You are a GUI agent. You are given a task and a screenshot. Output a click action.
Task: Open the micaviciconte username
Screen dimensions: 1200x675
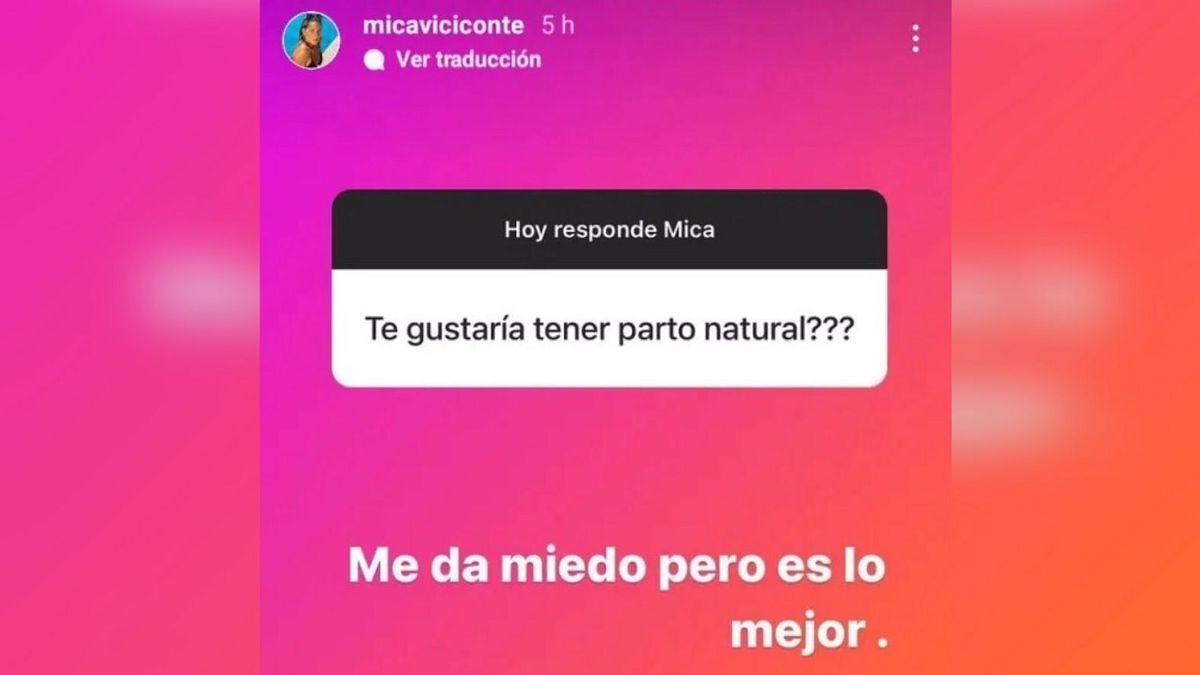tap(442, 26)
